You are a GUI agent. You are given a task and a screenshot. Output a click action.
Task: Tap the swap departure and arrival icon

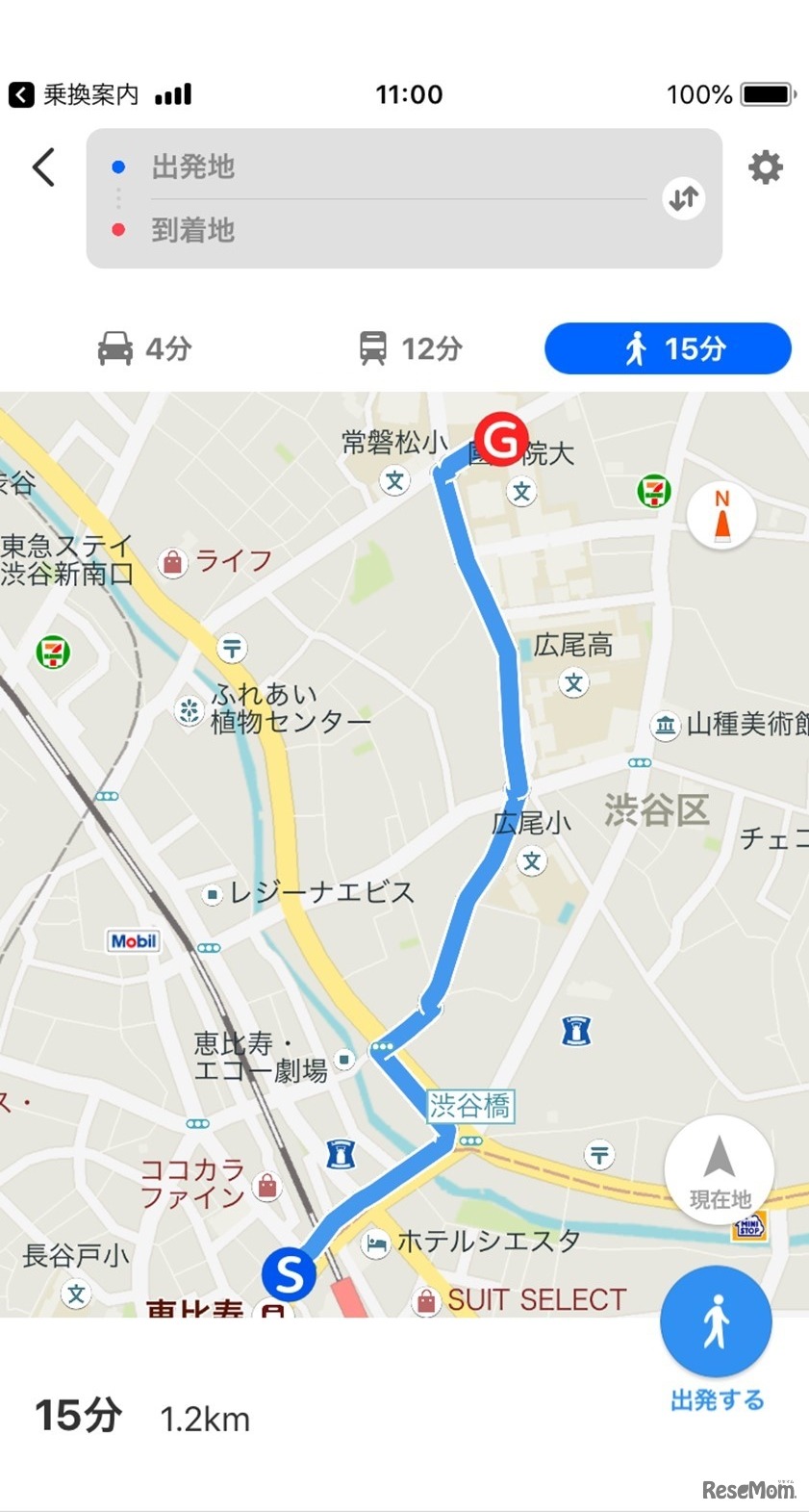pos(683,198)
